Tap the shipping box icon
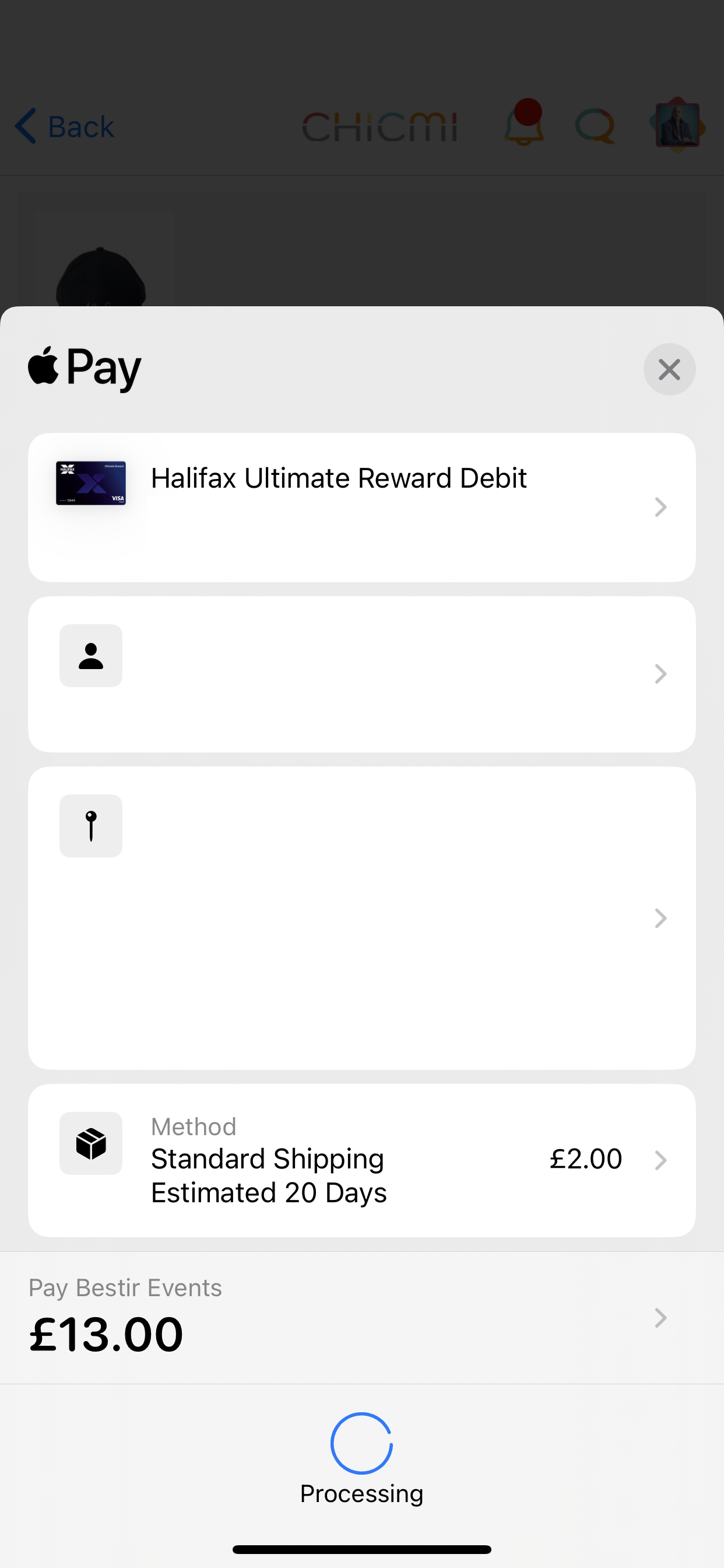724x1568 pixels. pos(91,1144)
